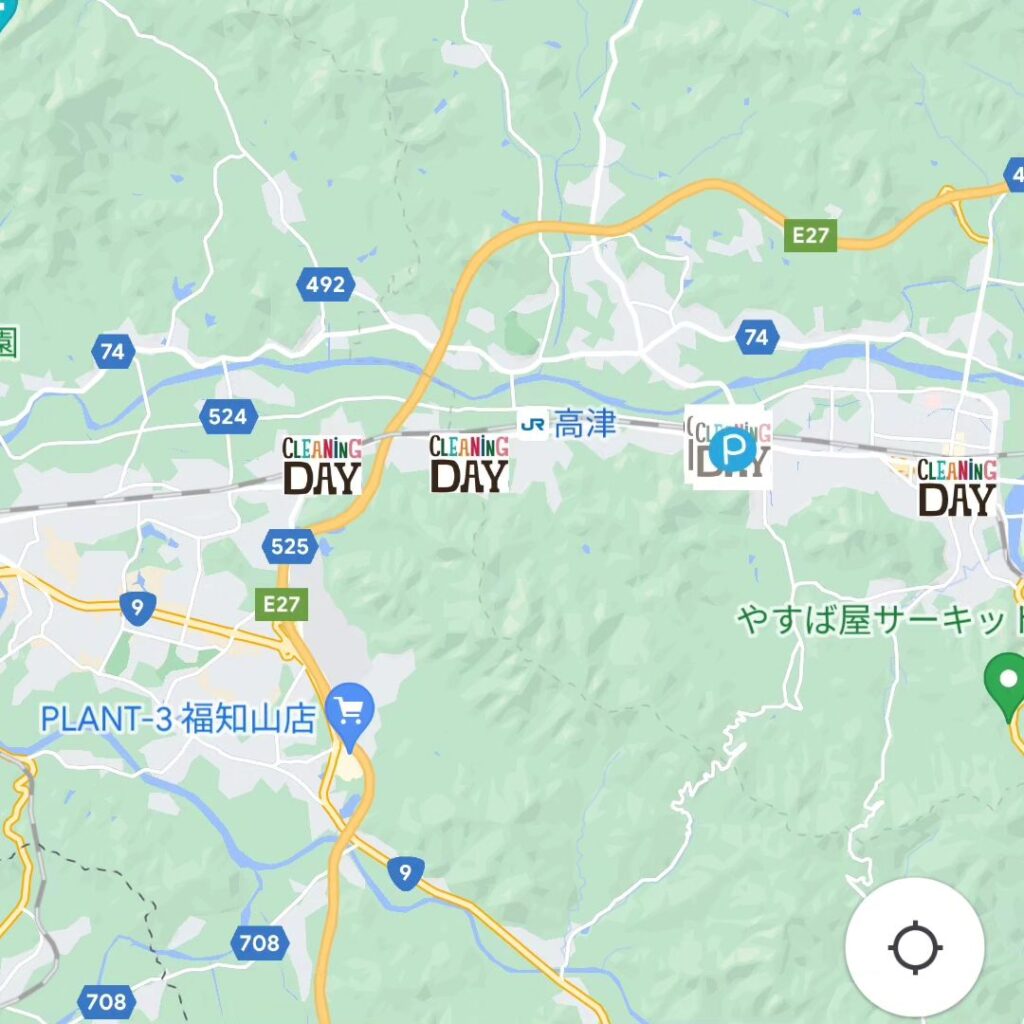The image size is (1024, 1024).
Task: Open the Cleaning Day marker near route 524
Action: click(321, 466)
